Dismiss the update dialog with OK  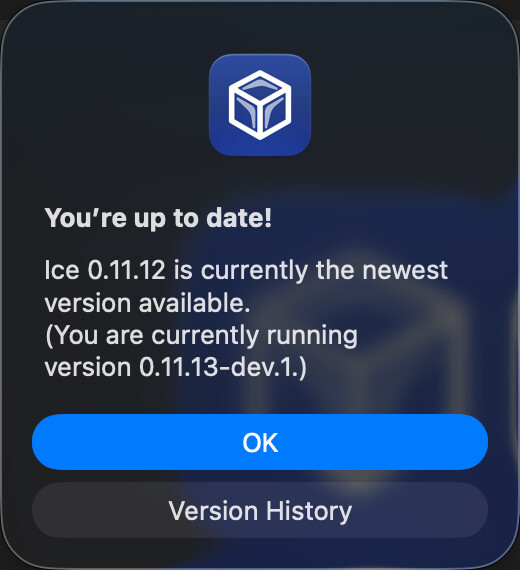[x=260, y=442]
